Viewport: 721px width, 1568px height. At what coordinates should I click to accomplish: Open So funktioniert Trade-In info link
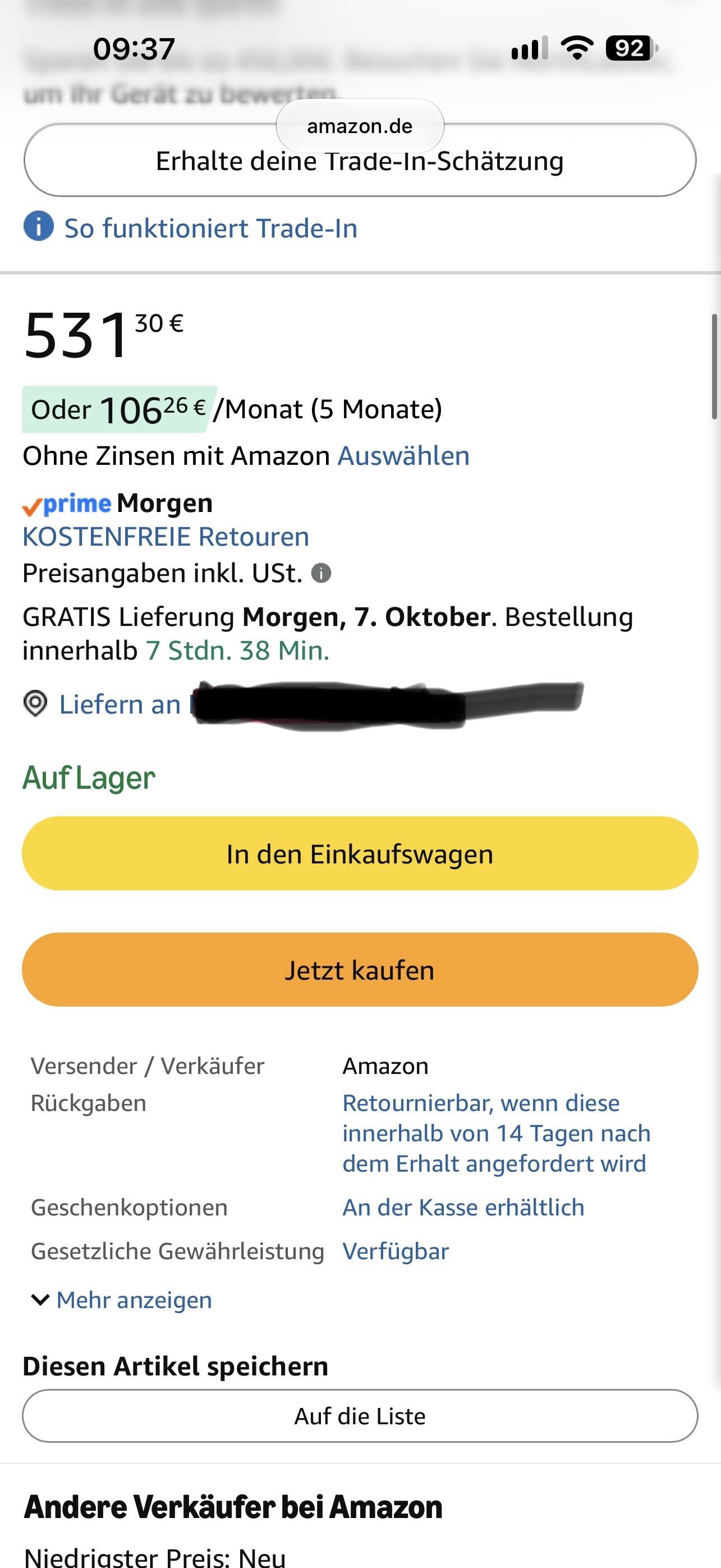tap(210, 228)
